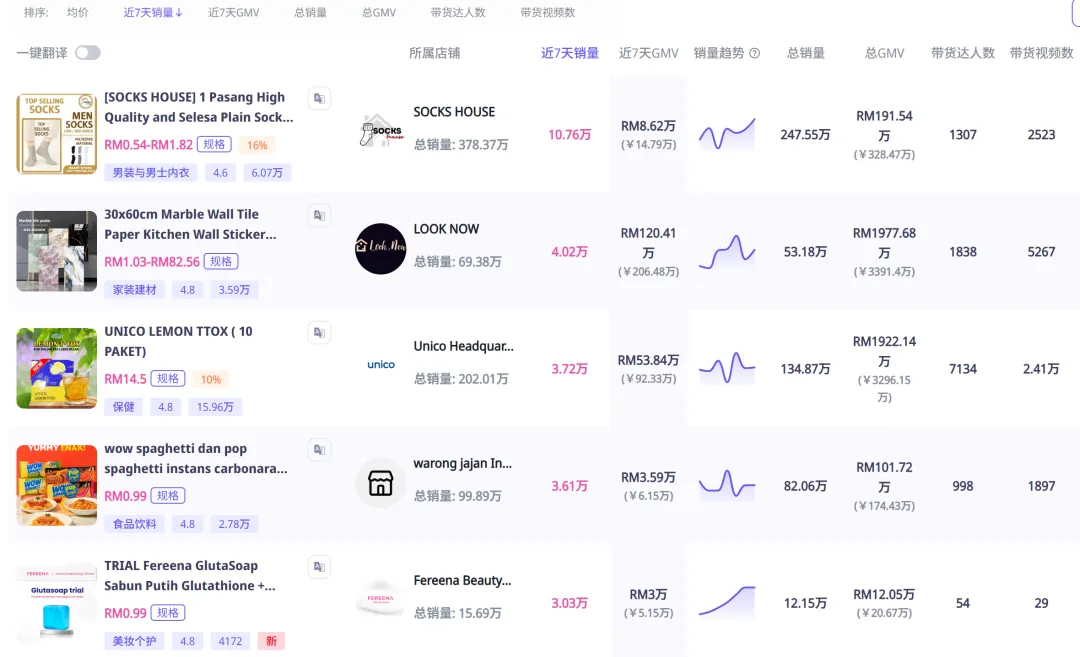1080x657 pixels.
Task: Open the UNICO LEMON TTOX product
Action: pos(178,341)
